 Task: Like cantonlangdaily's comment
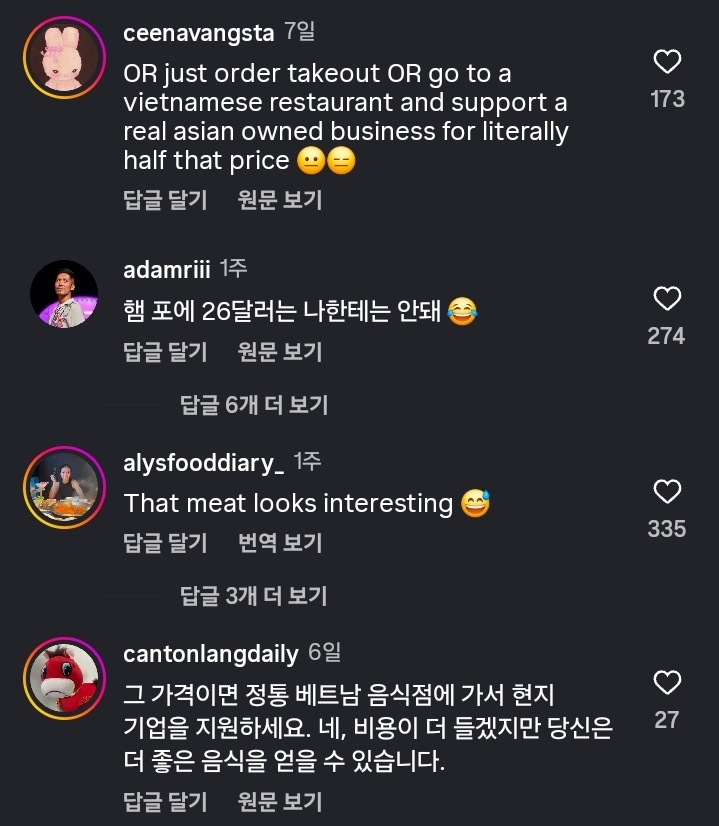[x=667, y=683]
